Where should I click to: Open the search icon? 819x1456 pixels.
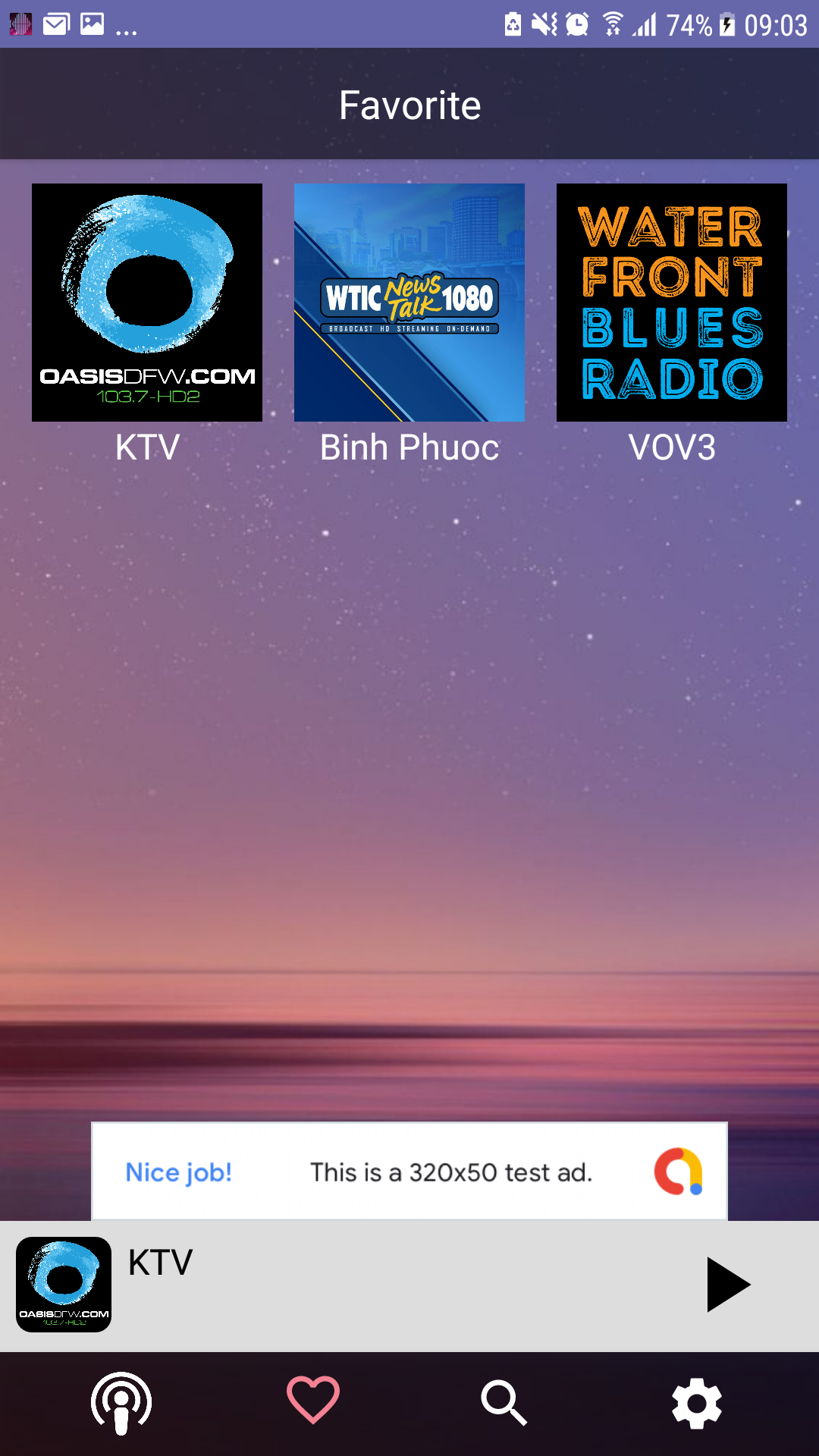coord(504,1407)
